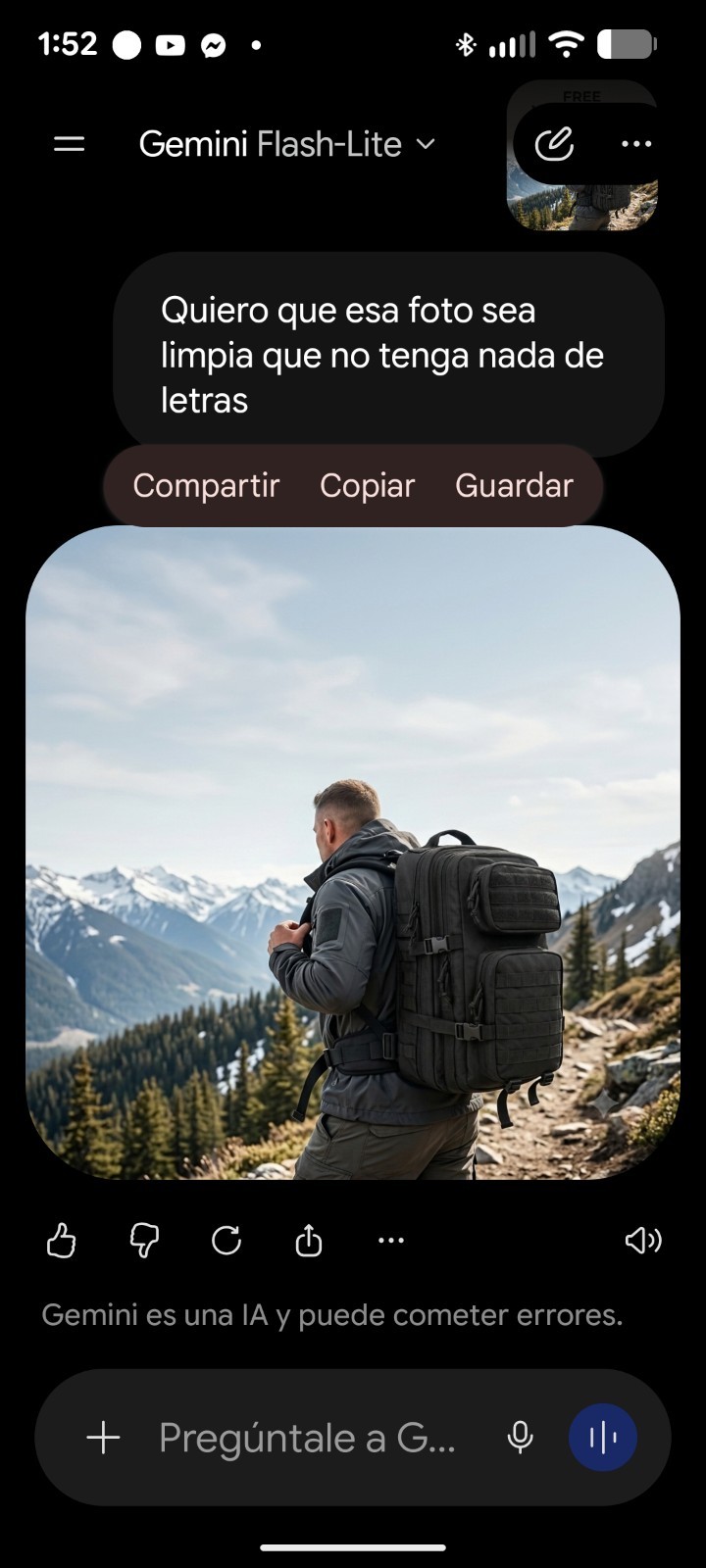The width and height of the screenshot is (706, 1568).
Task: Activate microphone voice input
Action: click(520, 1438)
